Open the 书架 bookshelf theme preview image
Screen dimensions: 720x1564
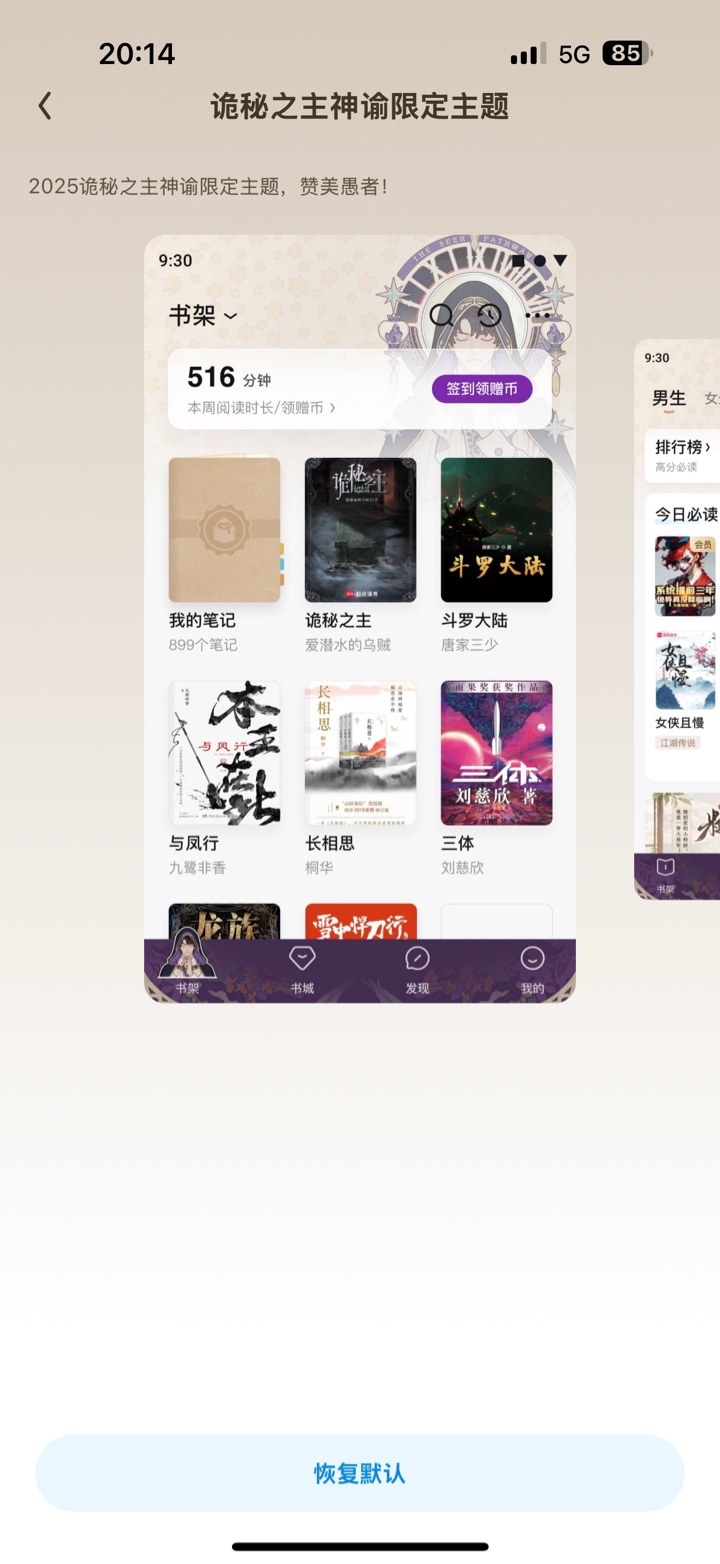coord(360,619)
